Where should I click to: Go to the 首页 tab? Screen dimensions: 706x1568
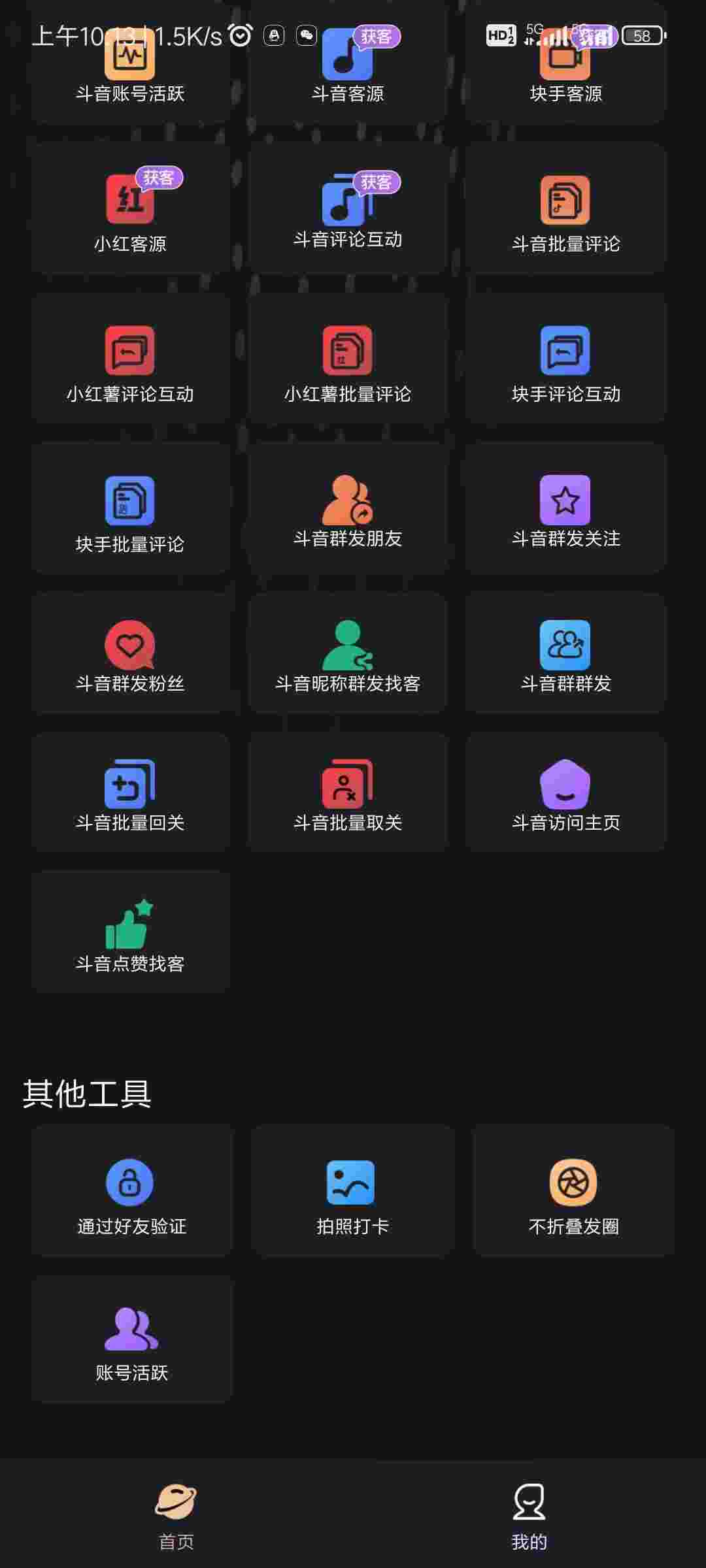point(176,1516)
